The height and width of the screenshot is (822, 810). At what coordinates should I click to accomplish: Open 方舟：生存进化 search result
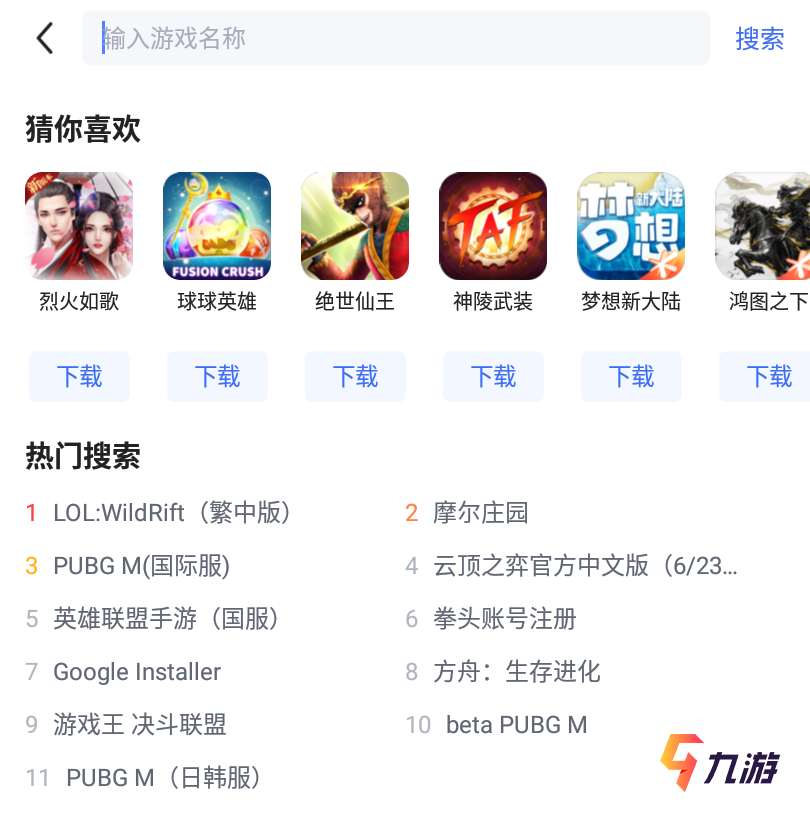pos(516,672)
